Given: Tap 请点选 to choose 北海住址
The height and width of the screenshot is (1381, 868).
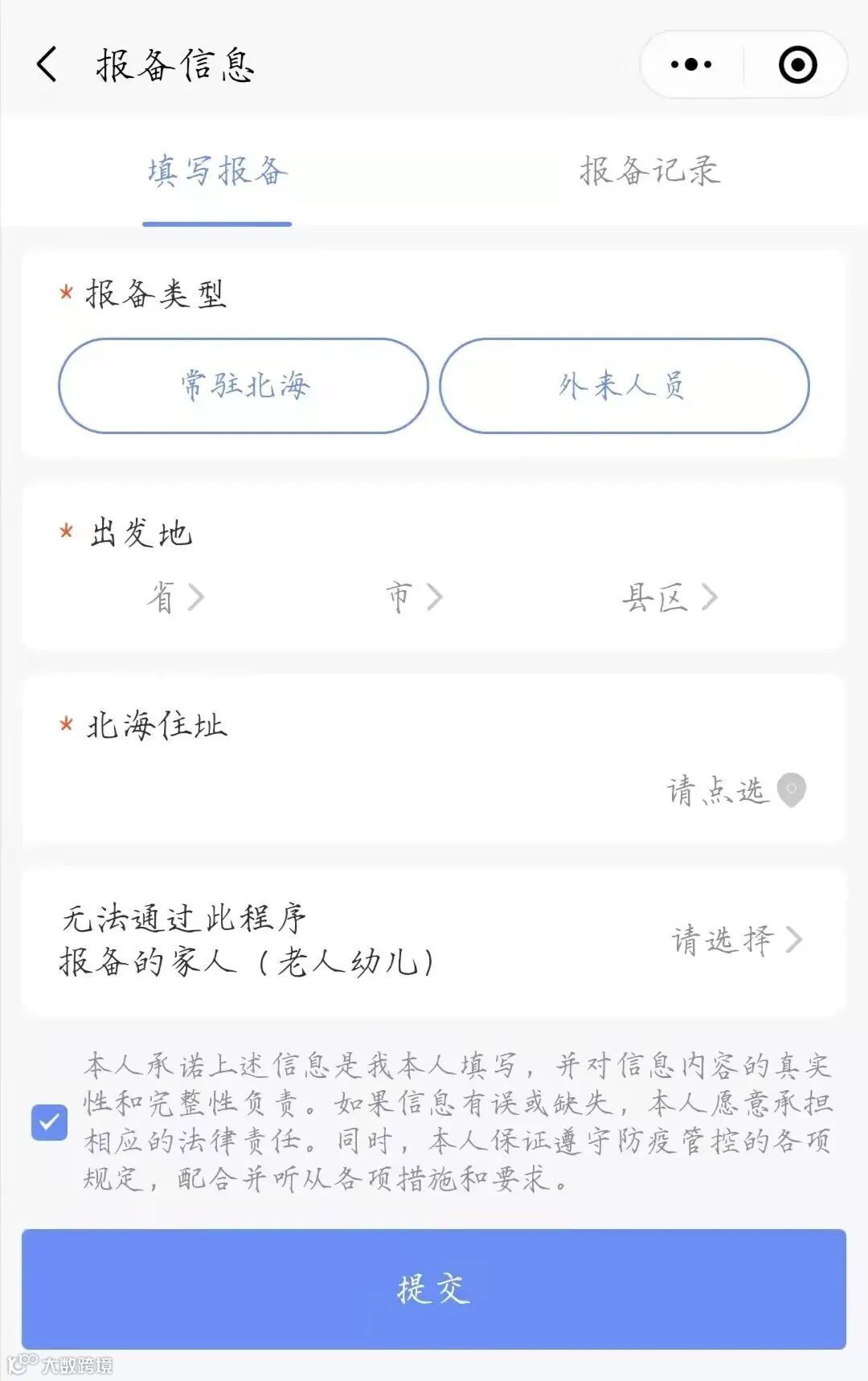Looking at the screenshot, I should click(735, 790).
